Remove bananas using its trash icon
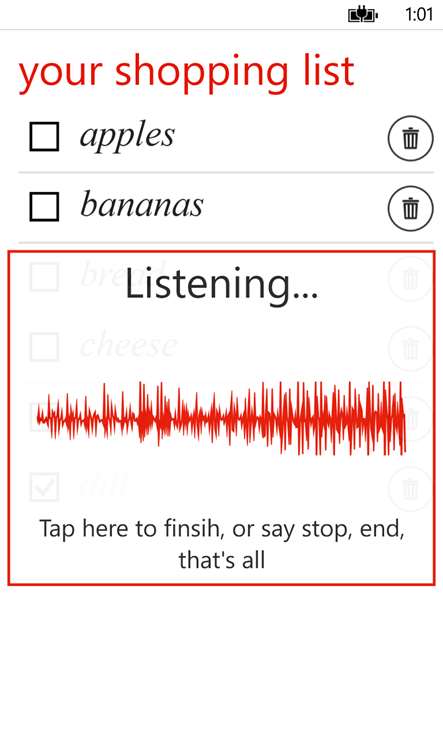 410,208
